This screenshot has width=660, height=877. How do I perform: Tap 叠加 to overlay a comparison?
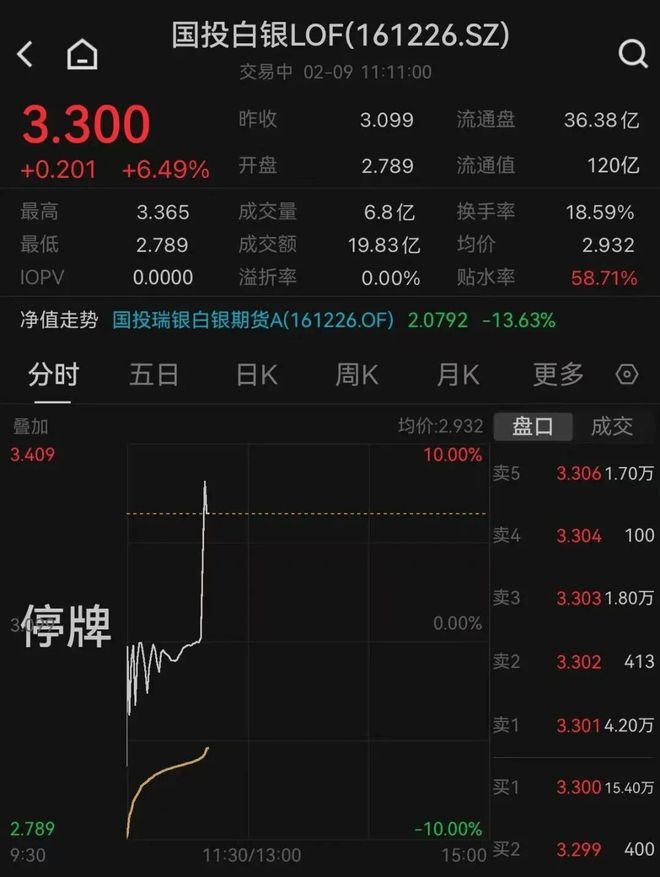[x=30, y=427]
